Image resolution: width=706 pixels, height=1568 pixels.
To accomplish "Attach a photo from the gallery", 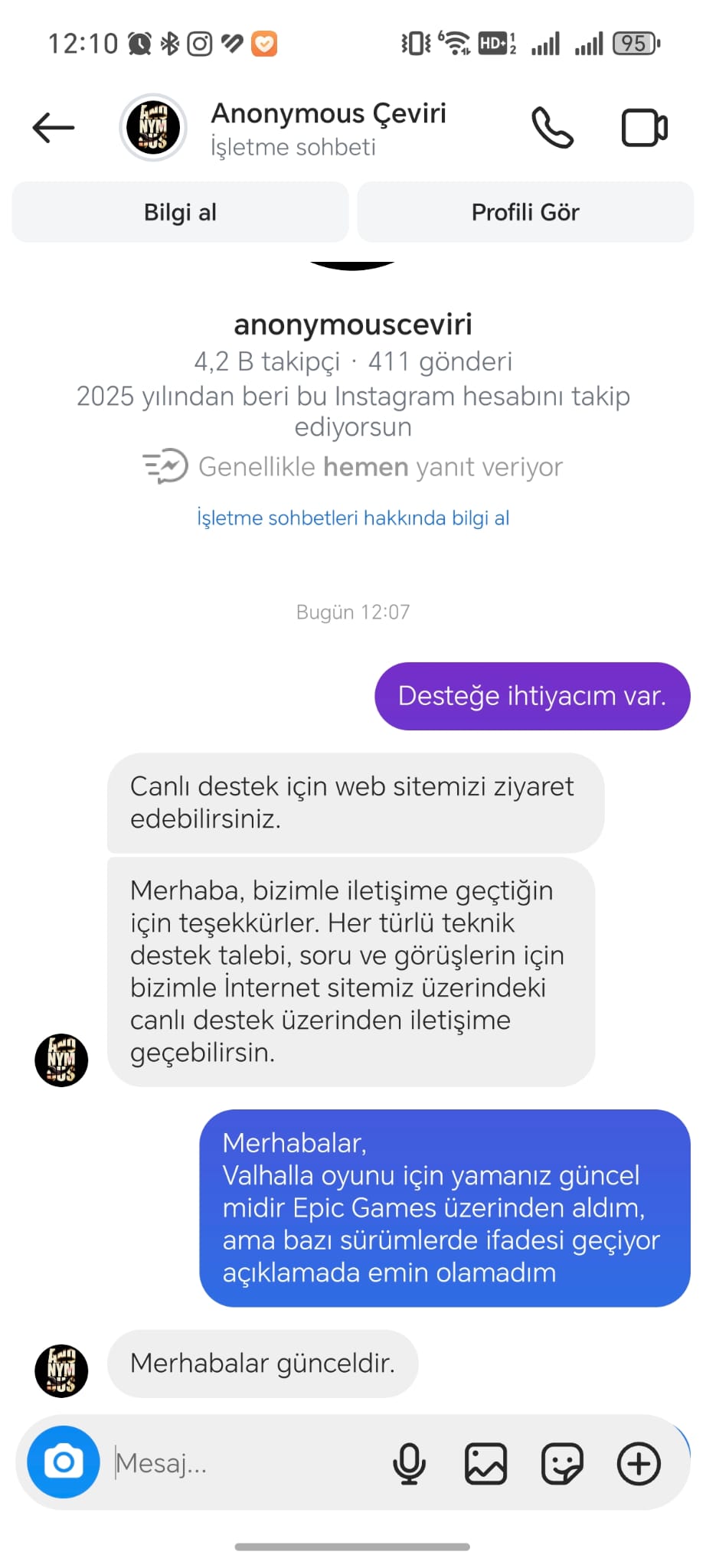I will tap(486, 1463).
